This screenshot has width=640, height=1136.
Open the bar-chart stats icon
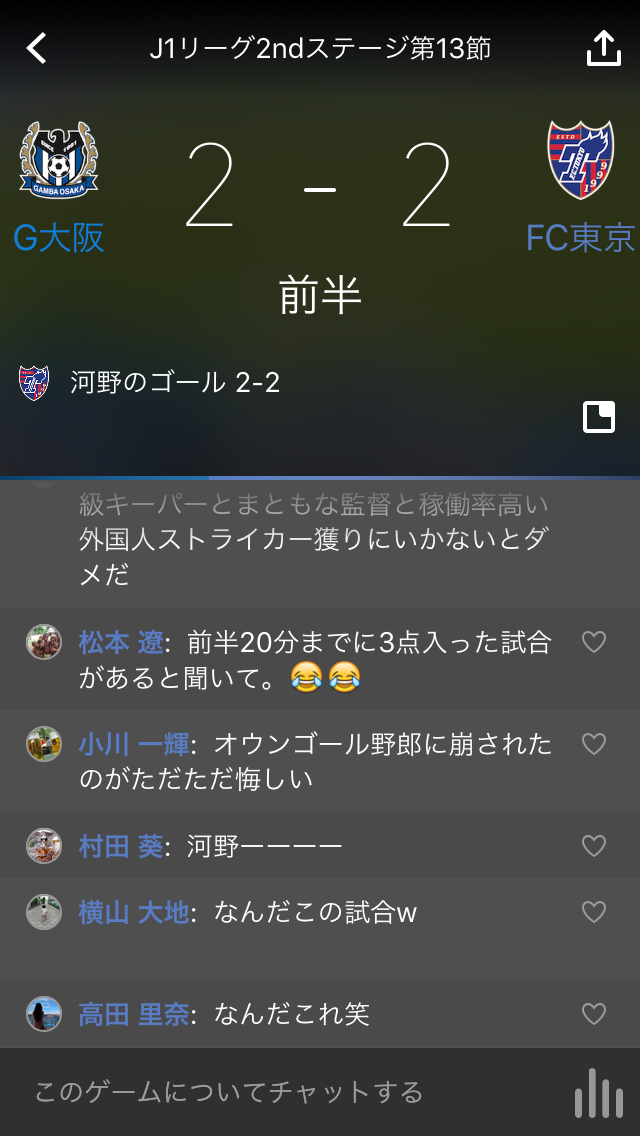599,1092
